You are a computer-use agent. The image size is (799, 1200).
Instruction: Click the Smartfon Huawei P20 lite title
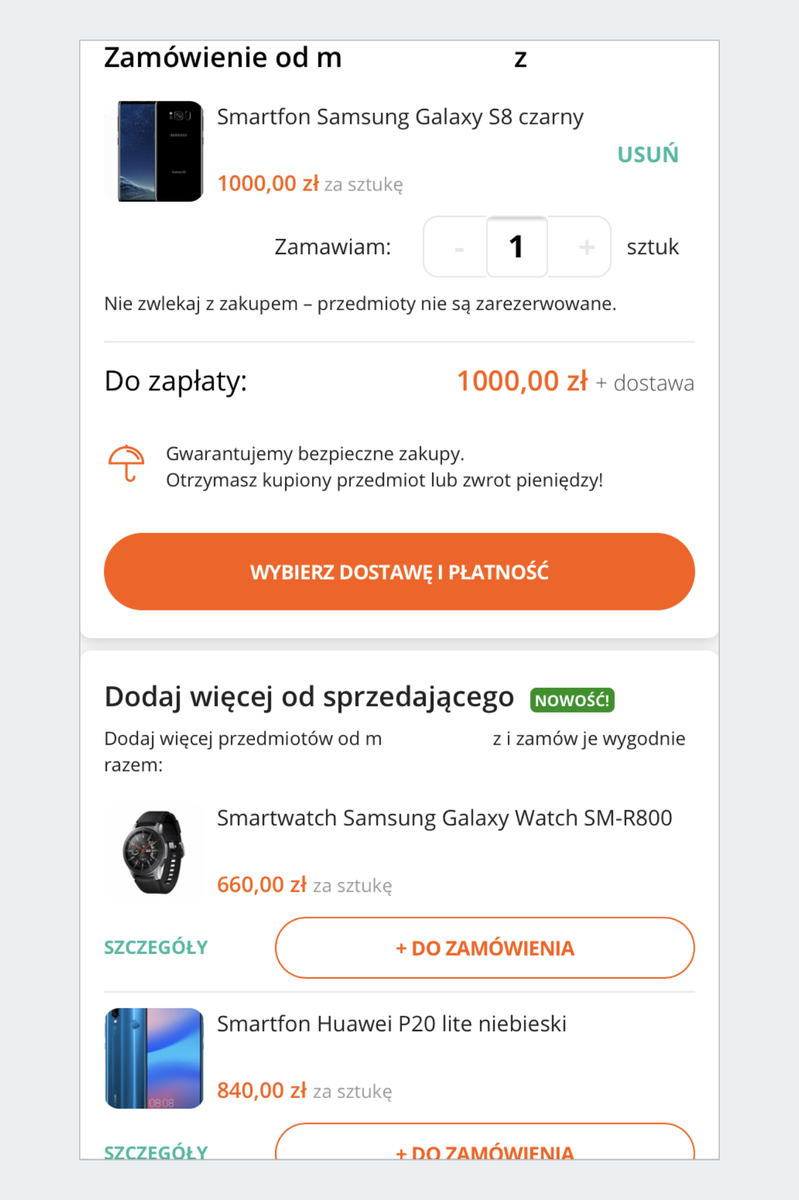[x=391, y=1024]
